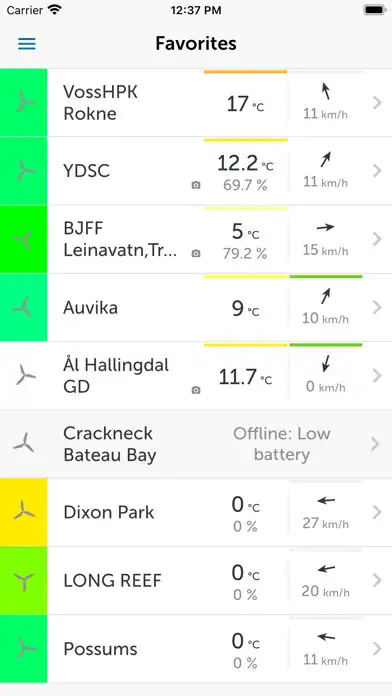Open the Possums station row
The height and width of the screenshot is (696, 392).
pyautogui.click(x=196, y=649)
